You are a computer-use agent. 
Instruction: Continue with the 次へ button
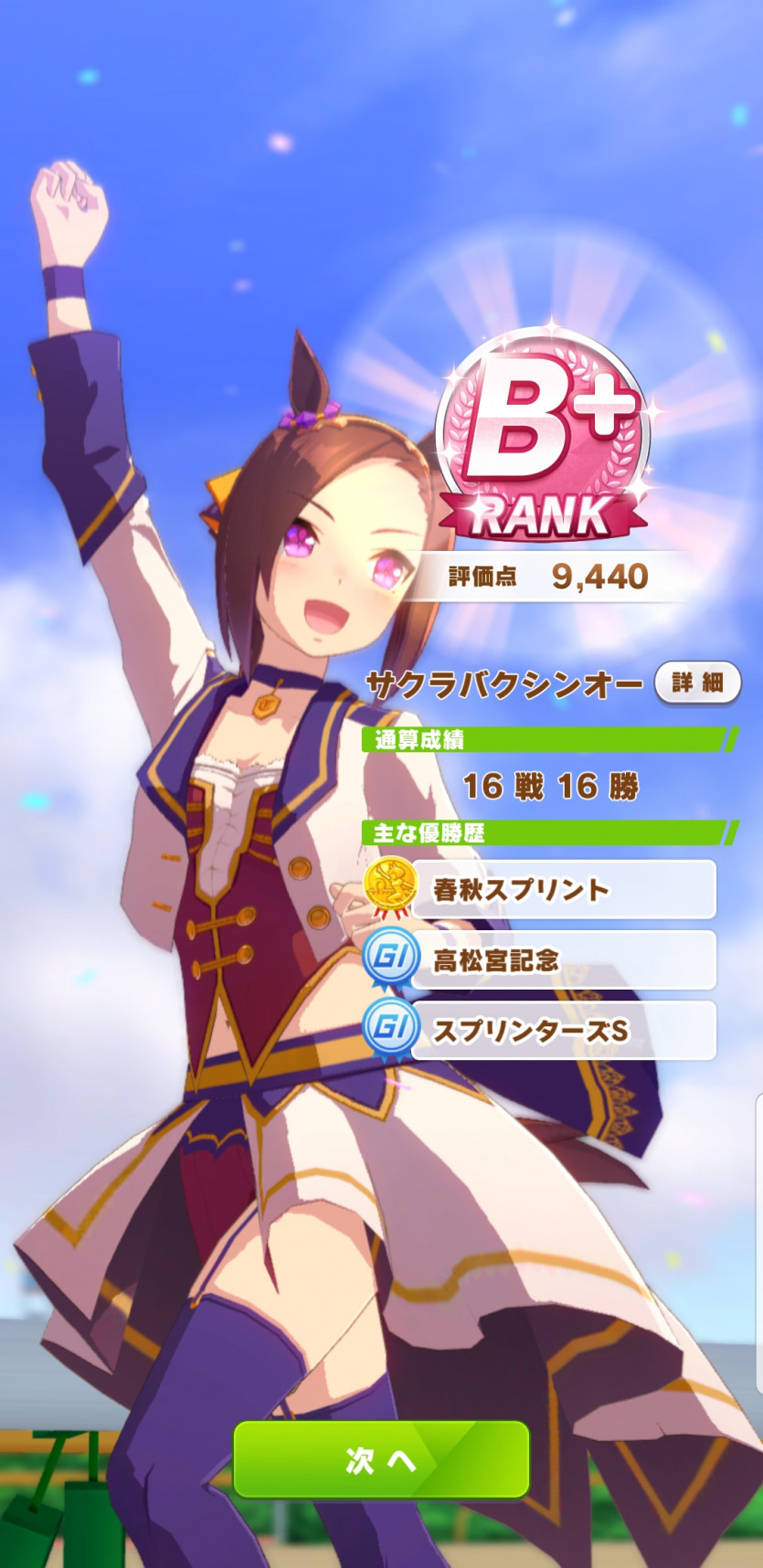click(x=381, y=1459)
